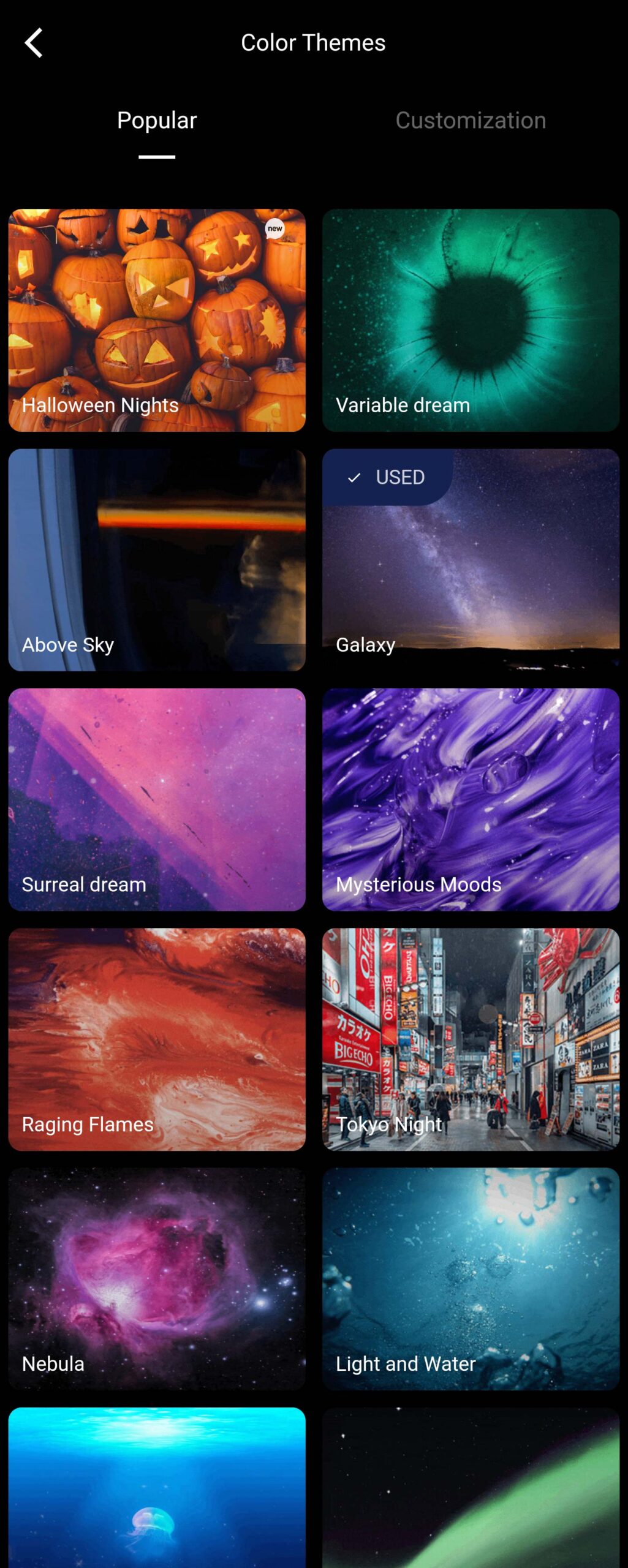Select the Above Sky theme
628x1568 pixels.
[x=157, y=560]
